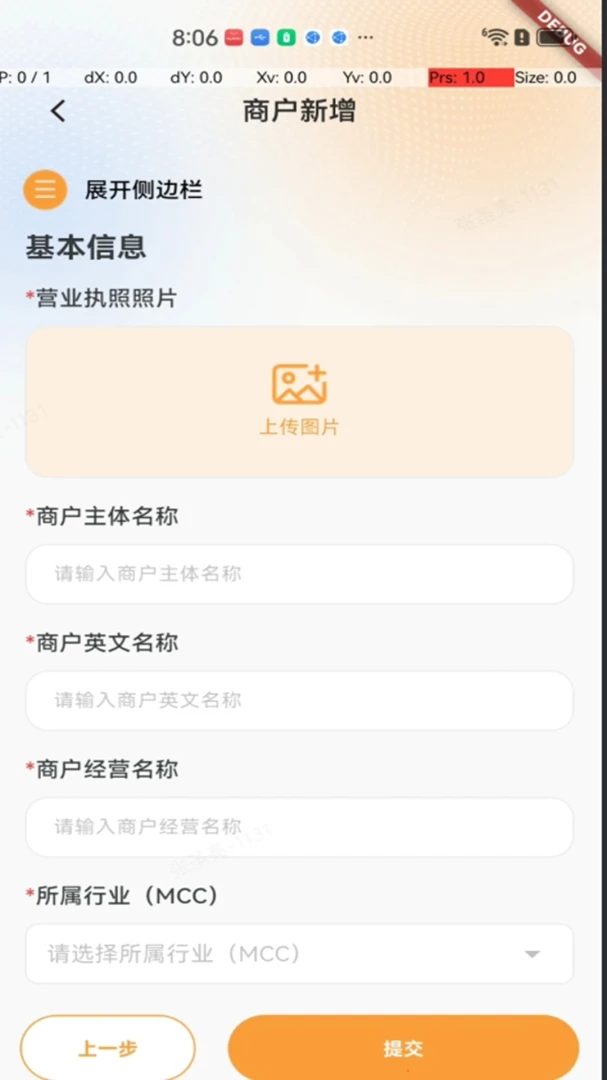Expand the sidebar via the orange menu button
This screenshot has height=1080, width=607.
(x=45, y=189)
